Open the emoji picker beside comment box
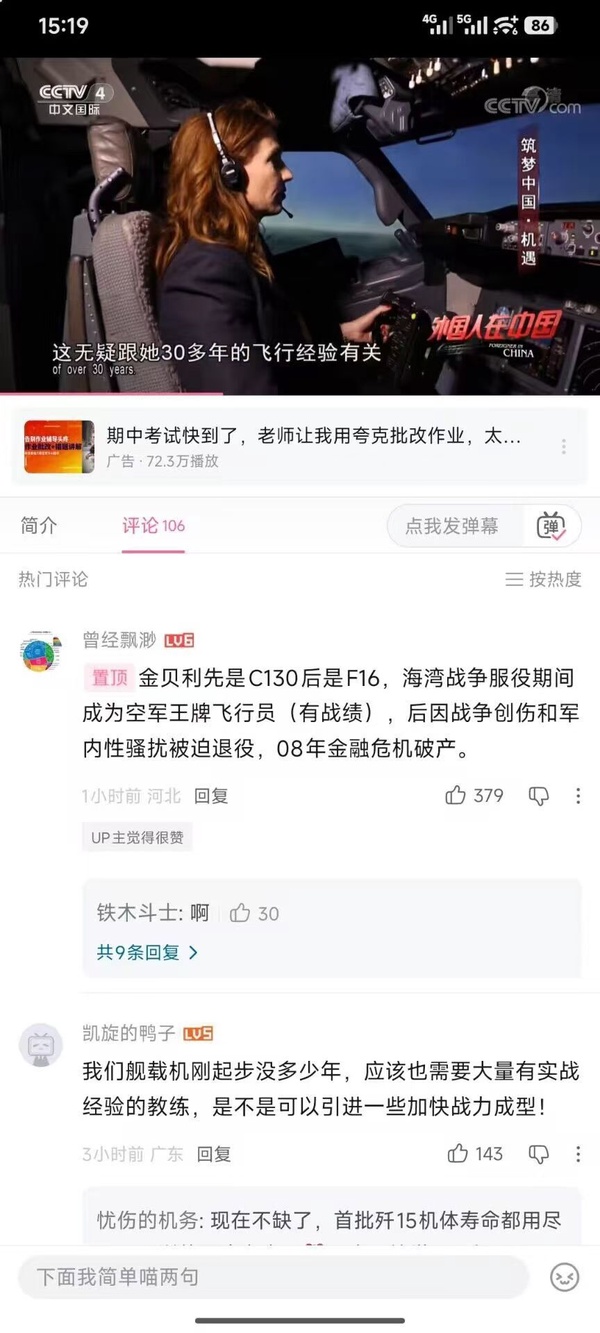600x1333 pixels. tap(565, 1277)
